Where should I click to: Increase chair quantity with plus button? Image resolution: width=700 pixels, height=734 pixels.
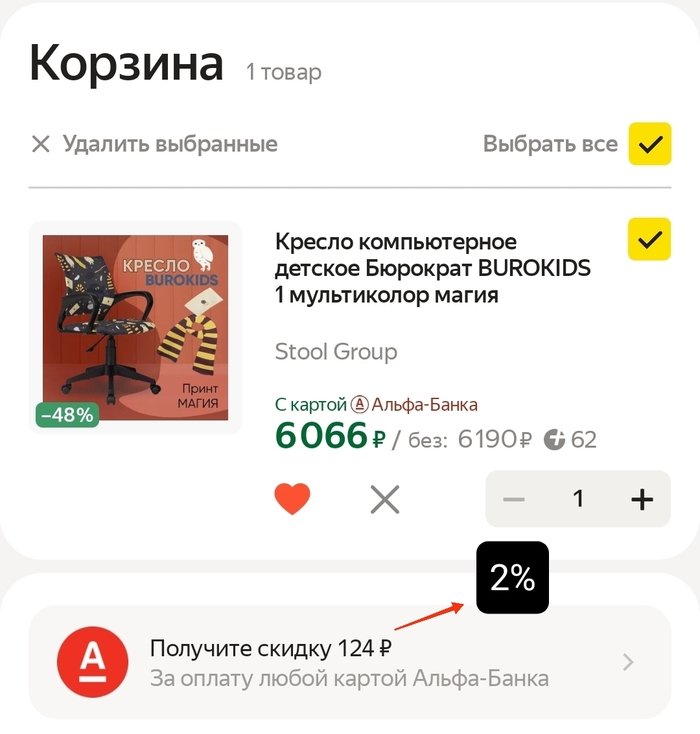click(x=642, y=498)
